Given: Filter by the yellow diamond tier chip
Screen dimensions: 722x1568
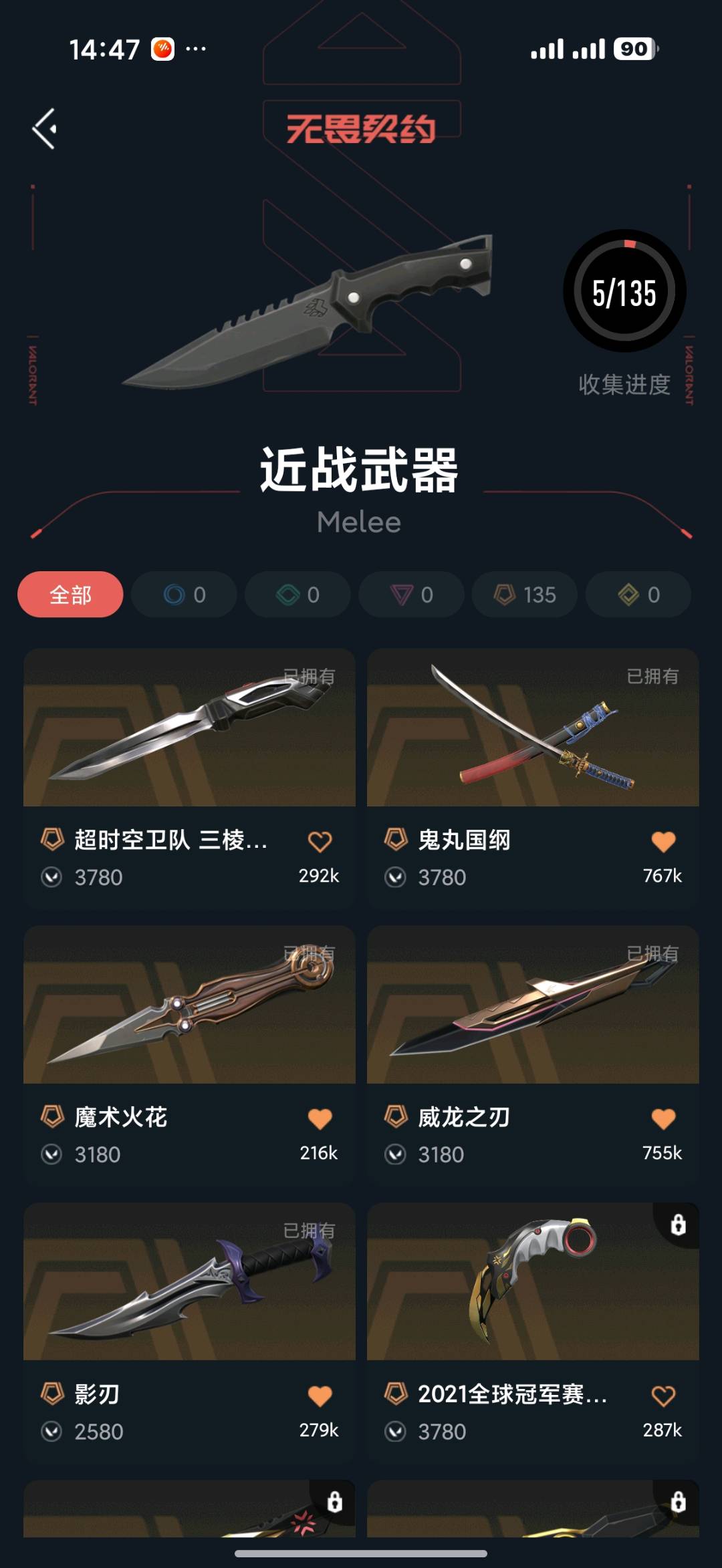Looking at the screenshot, I should tap(638, 594).
